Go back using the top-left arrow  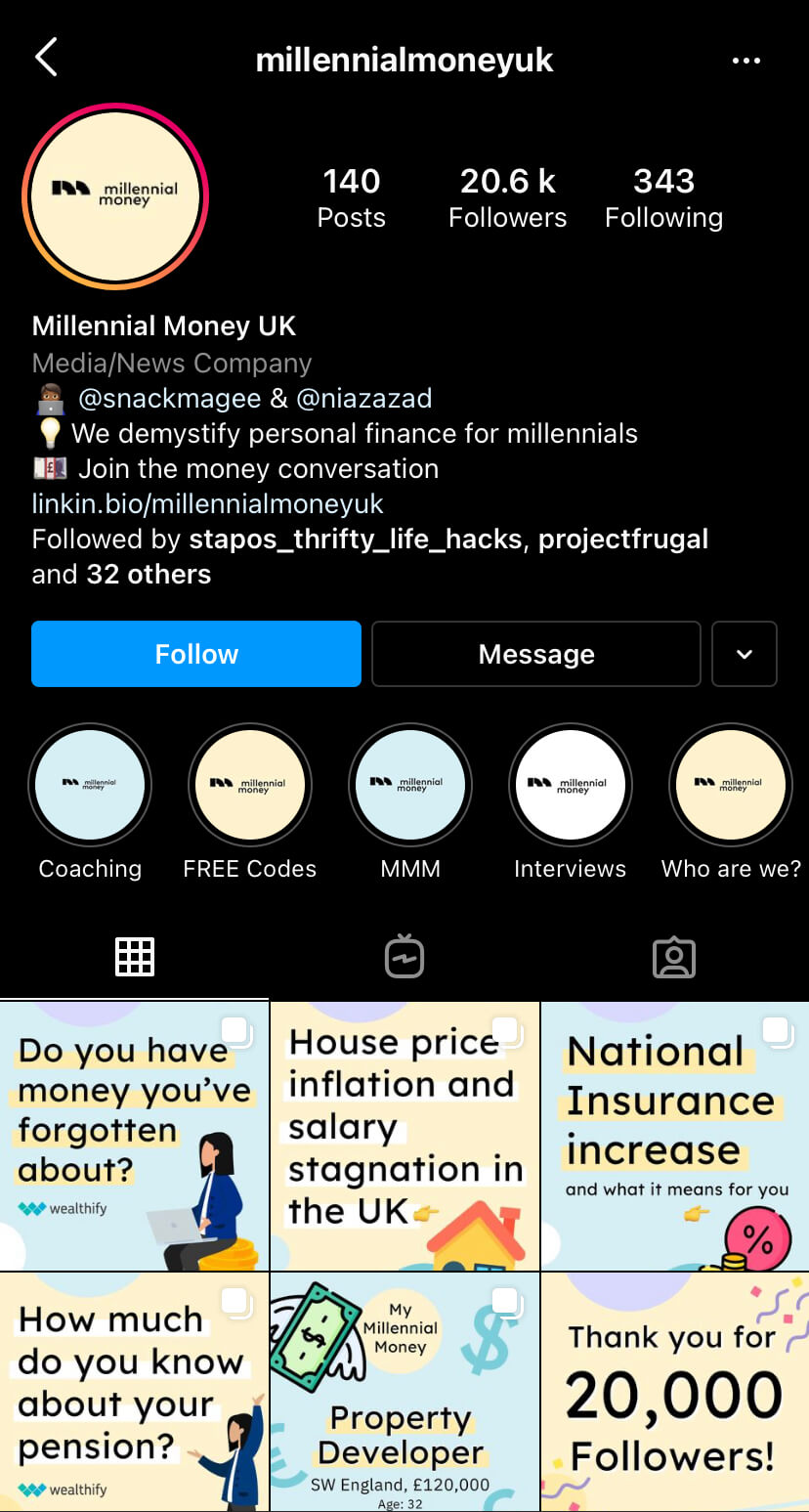pos(46,58)
